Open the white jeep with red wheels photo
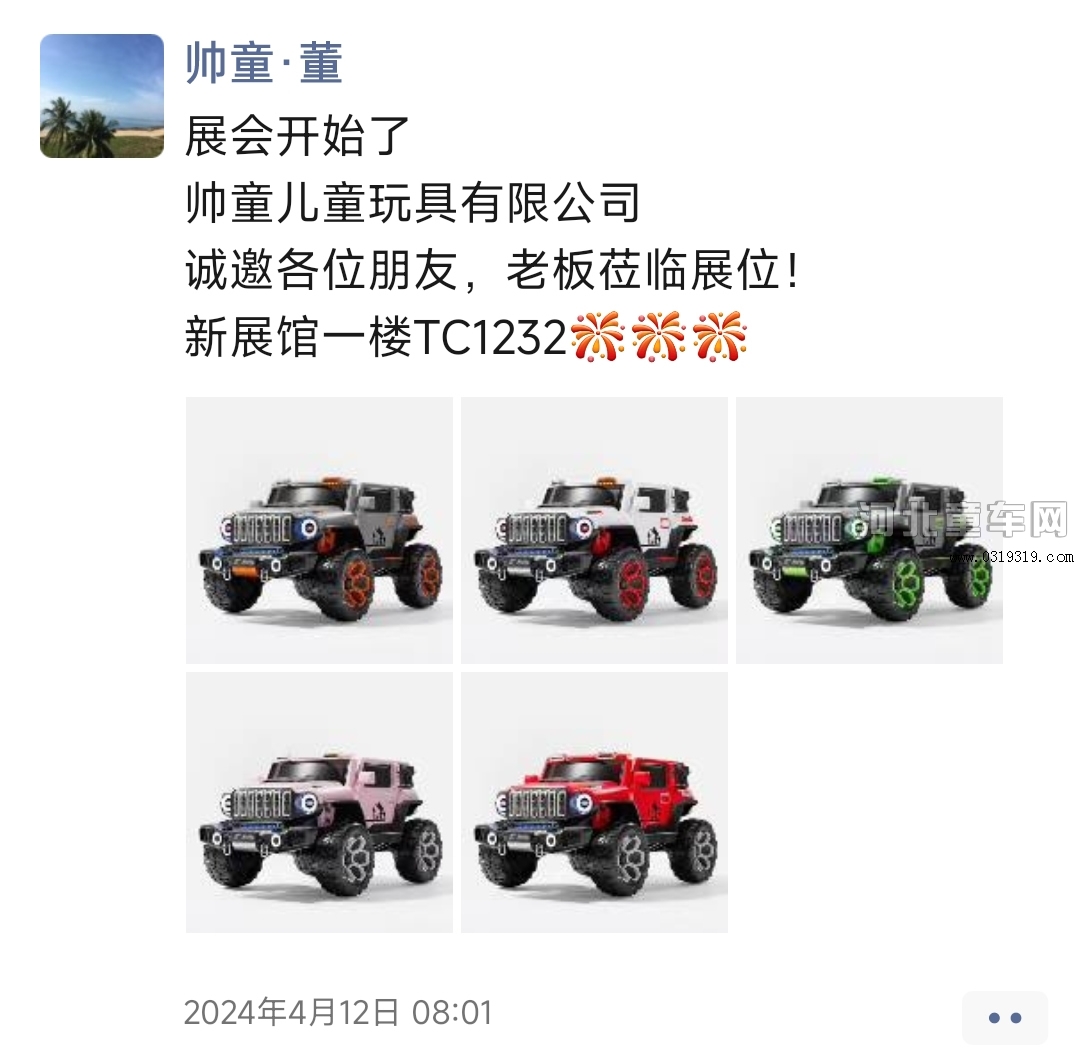1080x1062 pixels. click(x=594, y=530)
